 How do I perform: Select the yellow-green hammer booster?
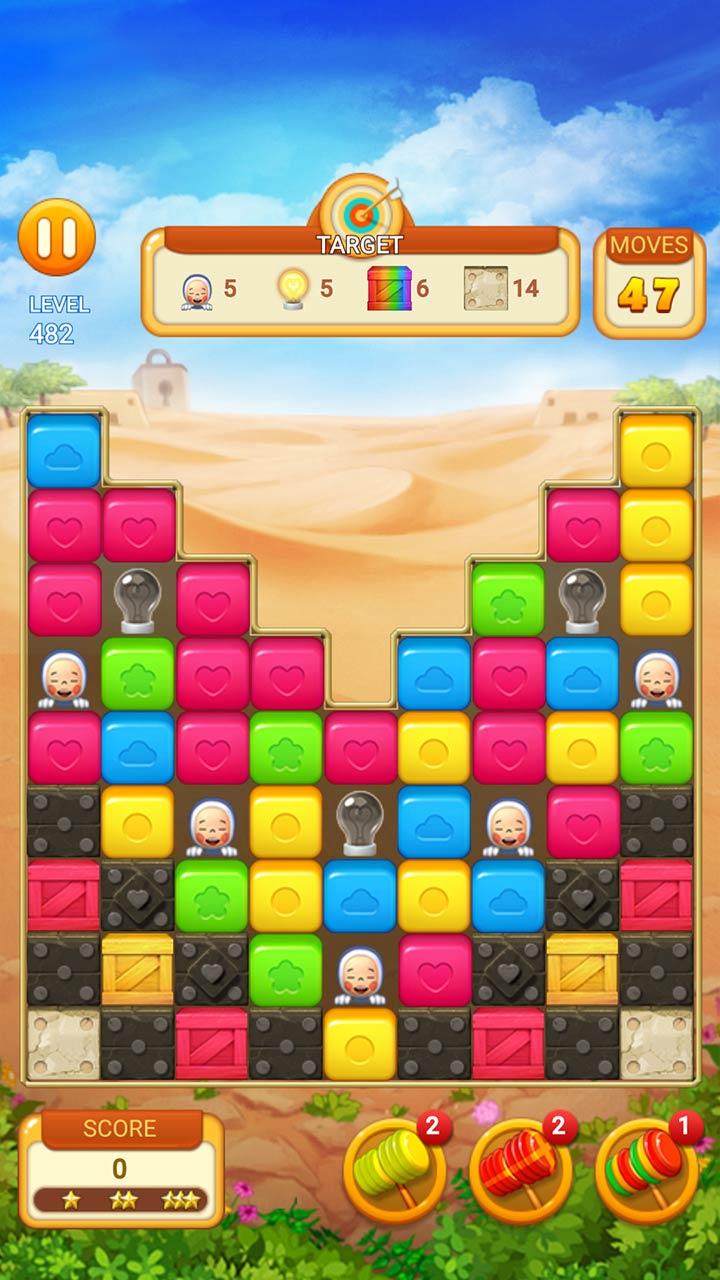coord(394,1170)
